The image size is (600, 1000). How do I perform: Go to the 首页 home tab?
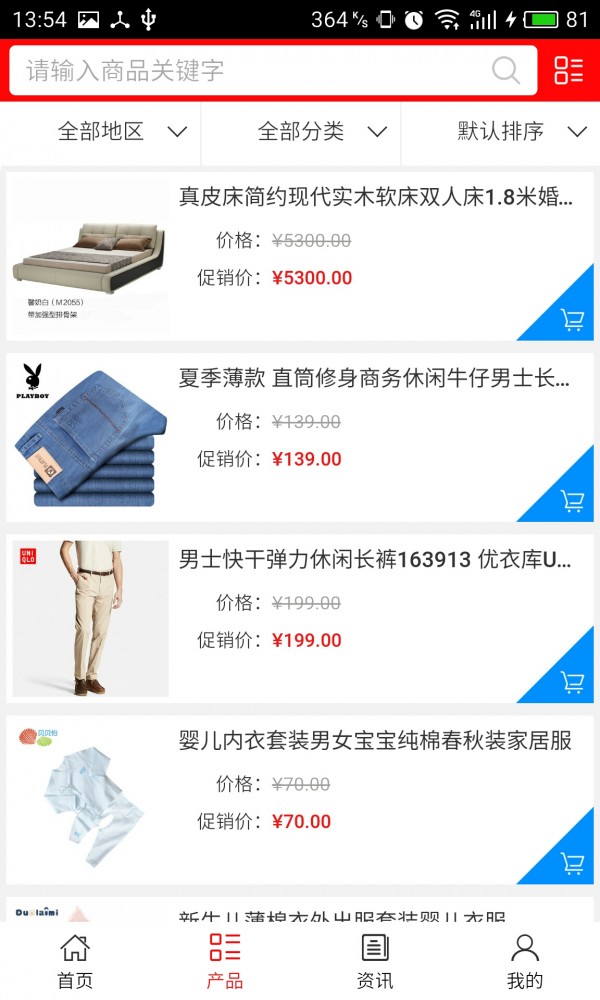(x=75, y=961)
